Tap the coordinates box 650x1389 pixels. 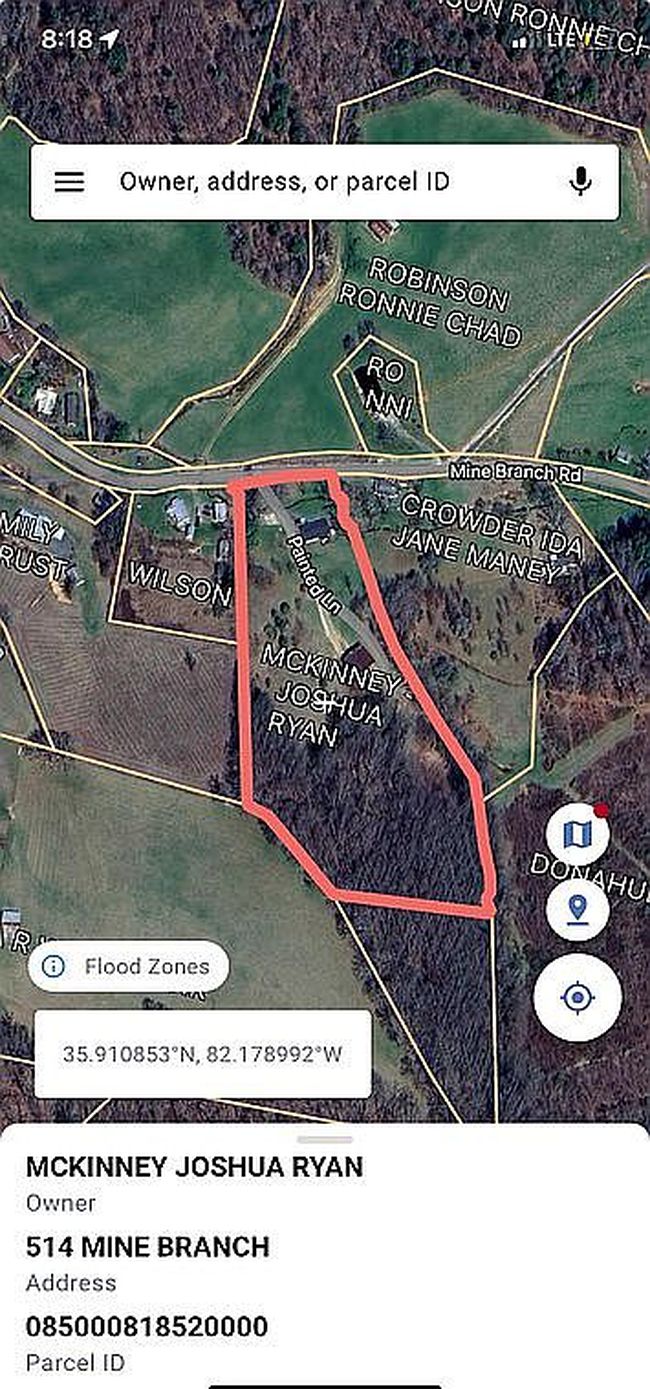click(x=203, y=1053)
